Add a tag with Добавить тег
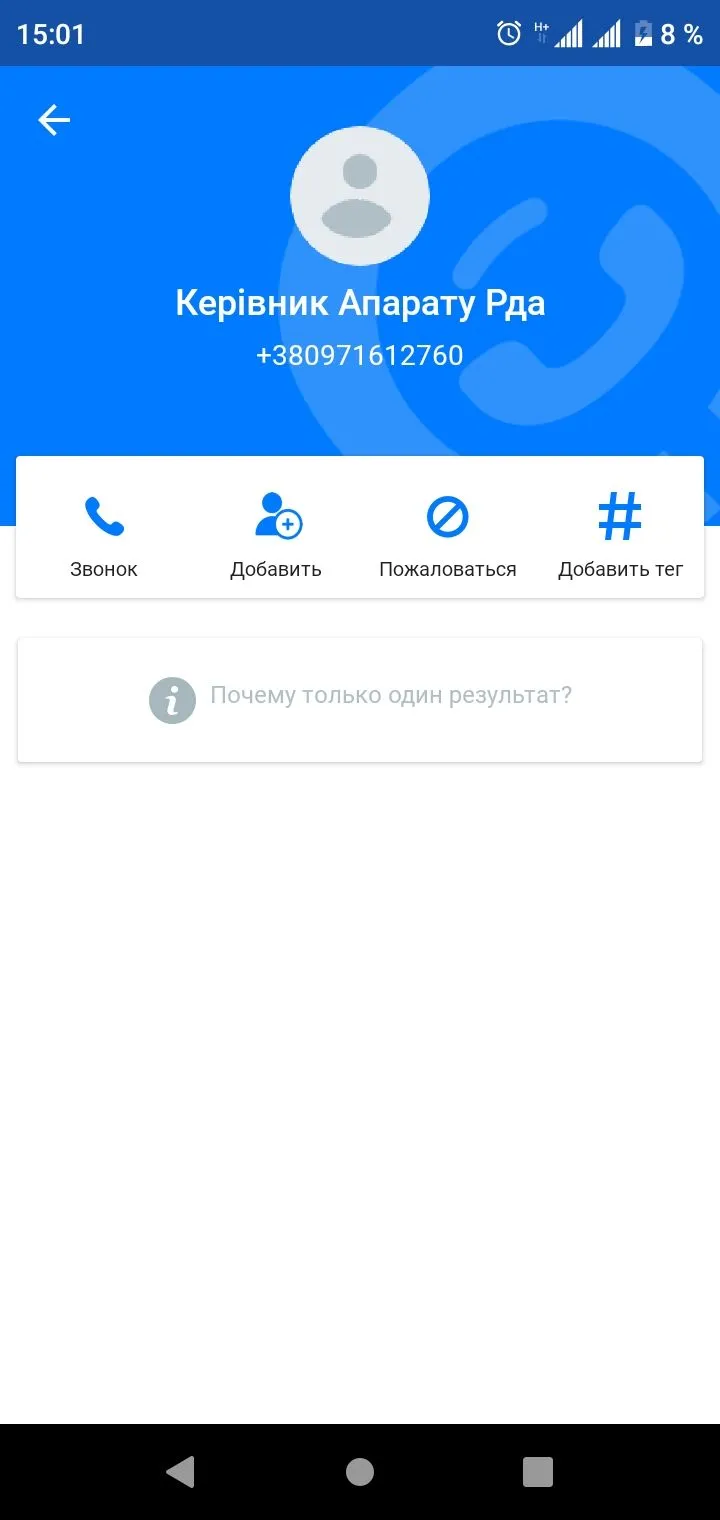This screenshot has height=1520, width=720. [x=620, y=534]
